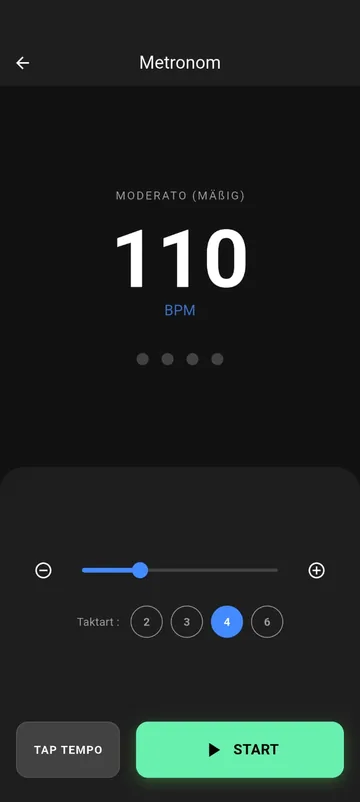
Task: Select Taktart 3
Action: [x=187, y=622]
